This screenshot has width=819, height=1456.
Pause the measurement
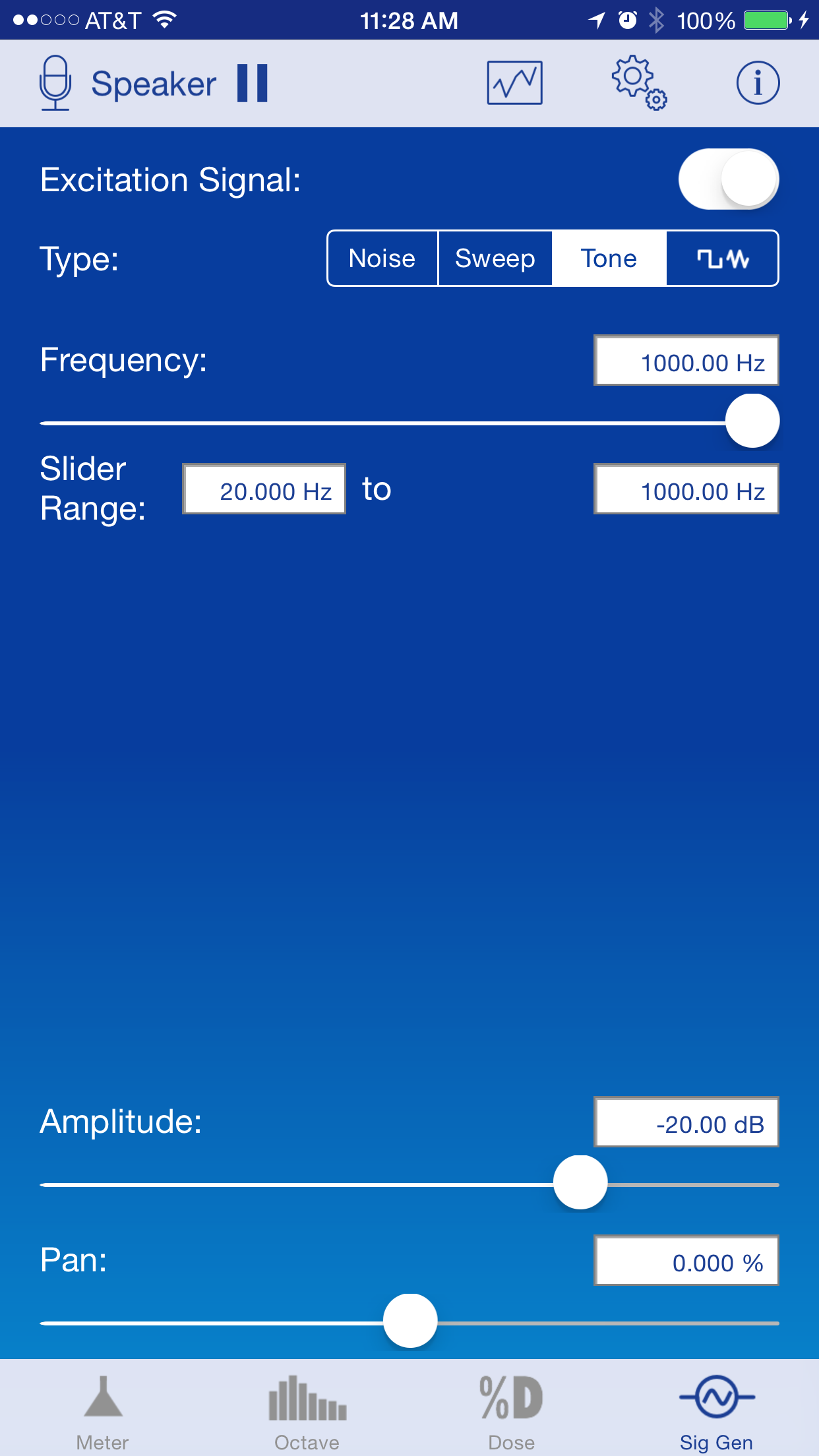[253, 84]
